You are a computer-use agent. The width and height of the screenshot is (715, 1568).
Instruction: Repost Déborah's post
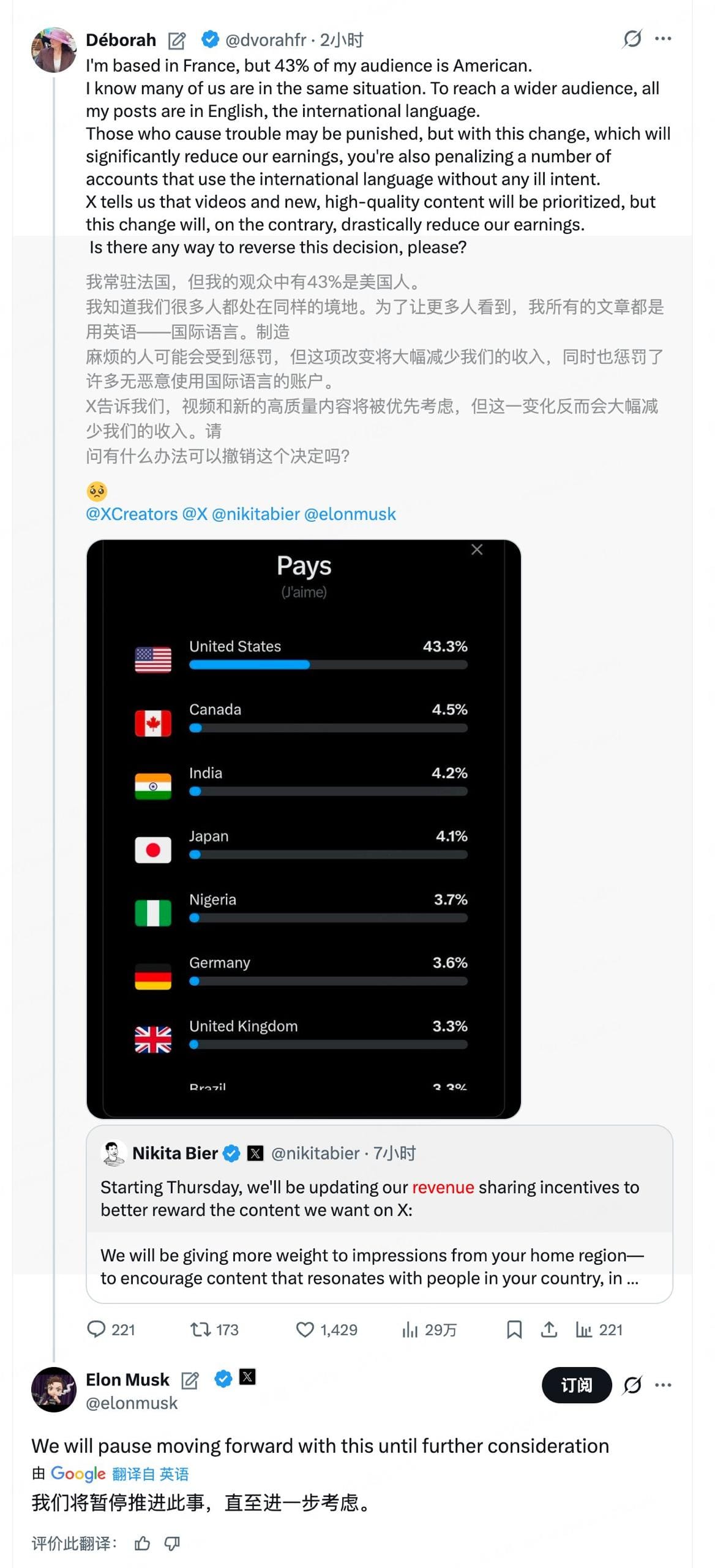tap(200, 1330)
